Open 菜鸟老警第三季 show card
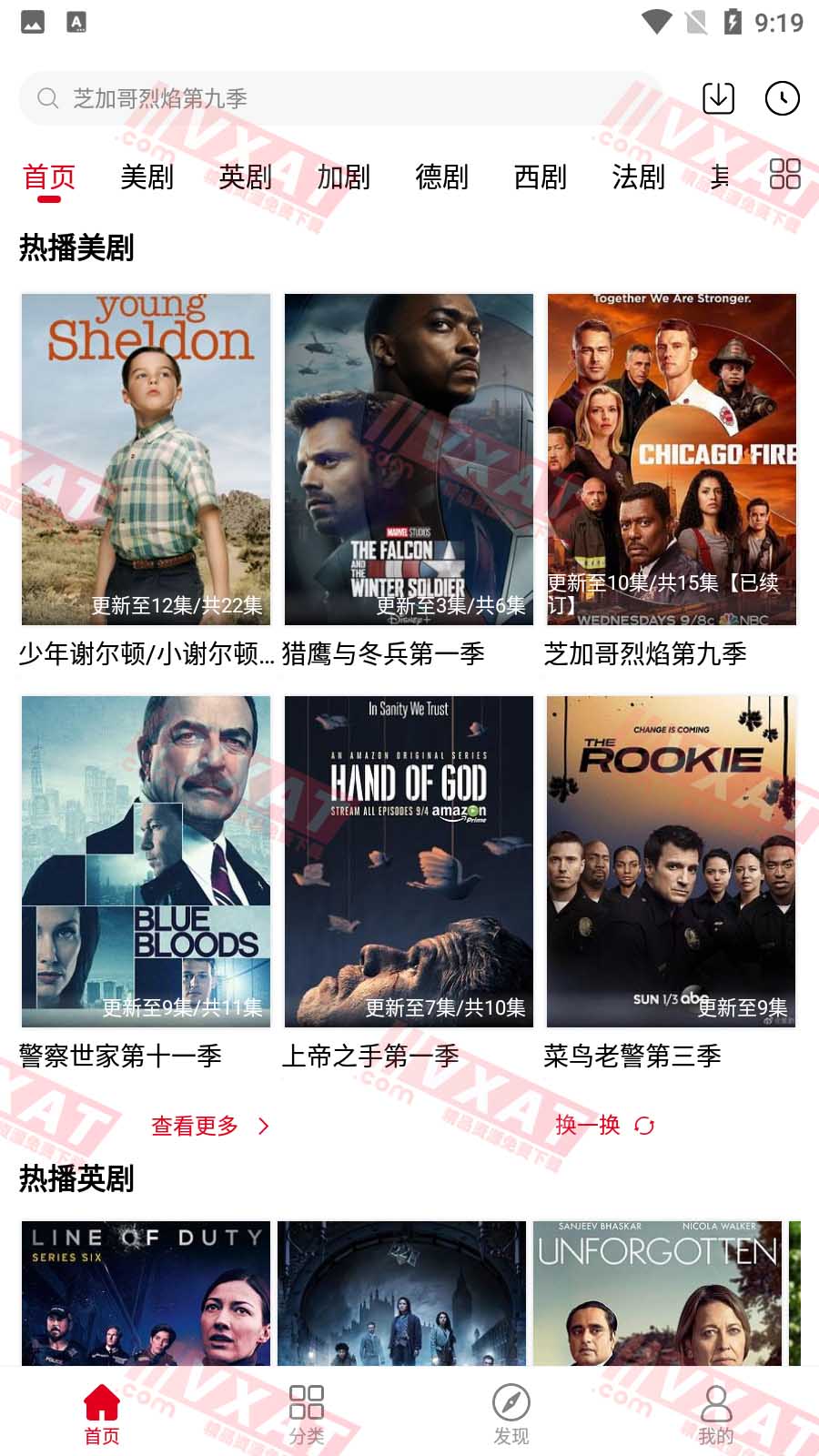The image size is (819, 1456). [672, 862]
